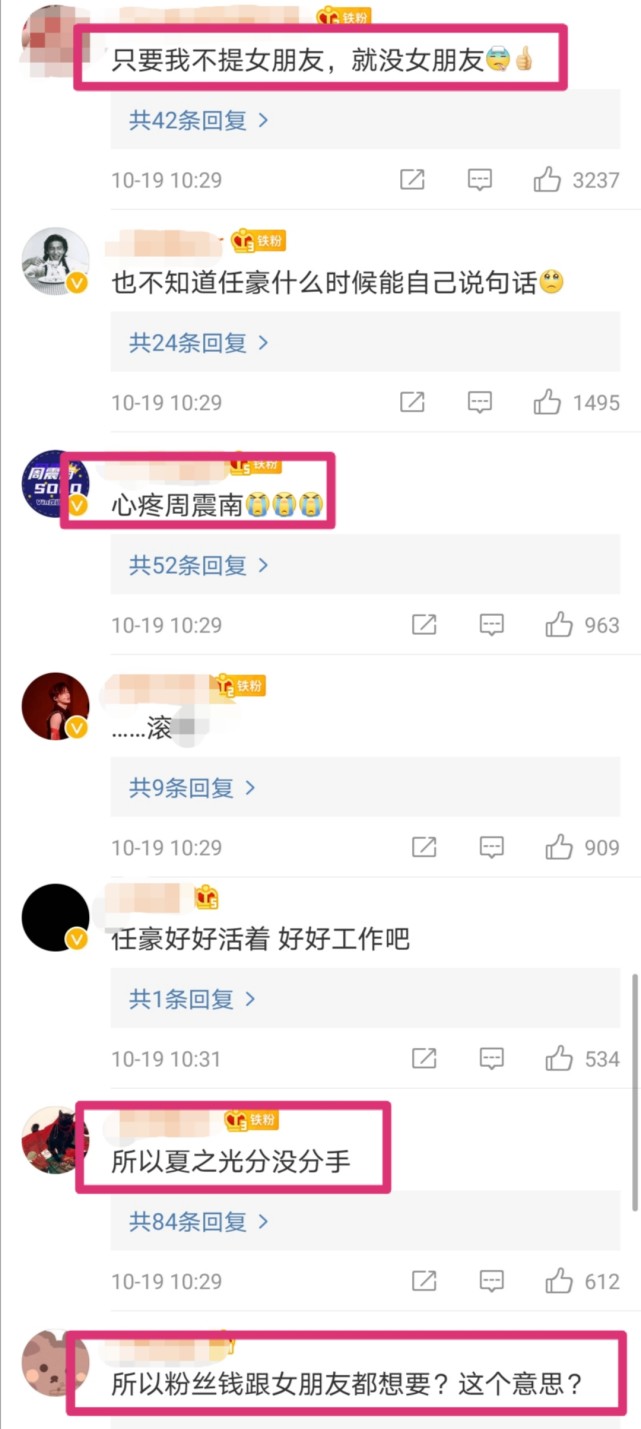Reply to the comment with 534 likes

[491, 1059]
